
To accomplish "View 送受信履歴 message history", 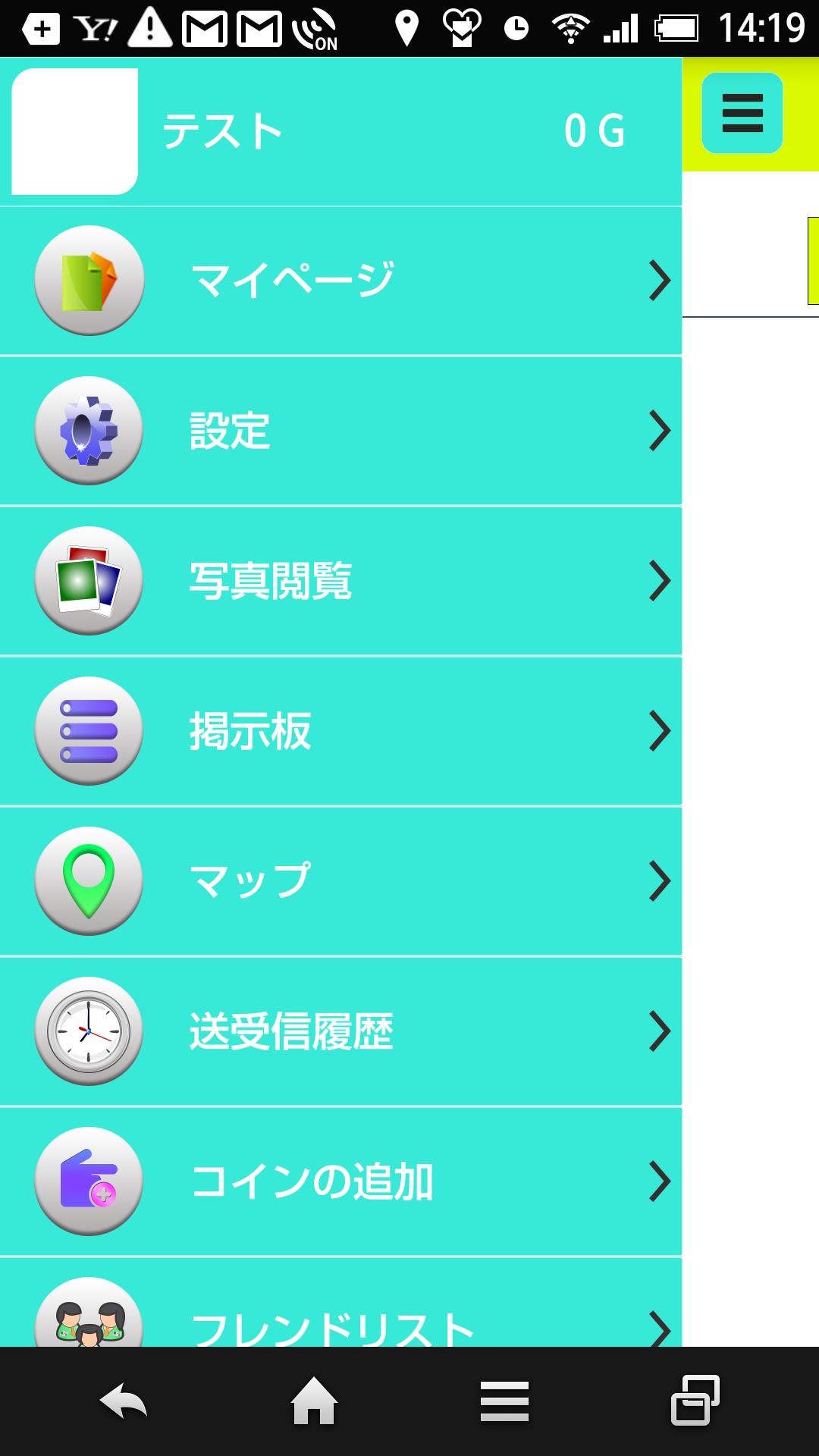I will pos(340,1031).
